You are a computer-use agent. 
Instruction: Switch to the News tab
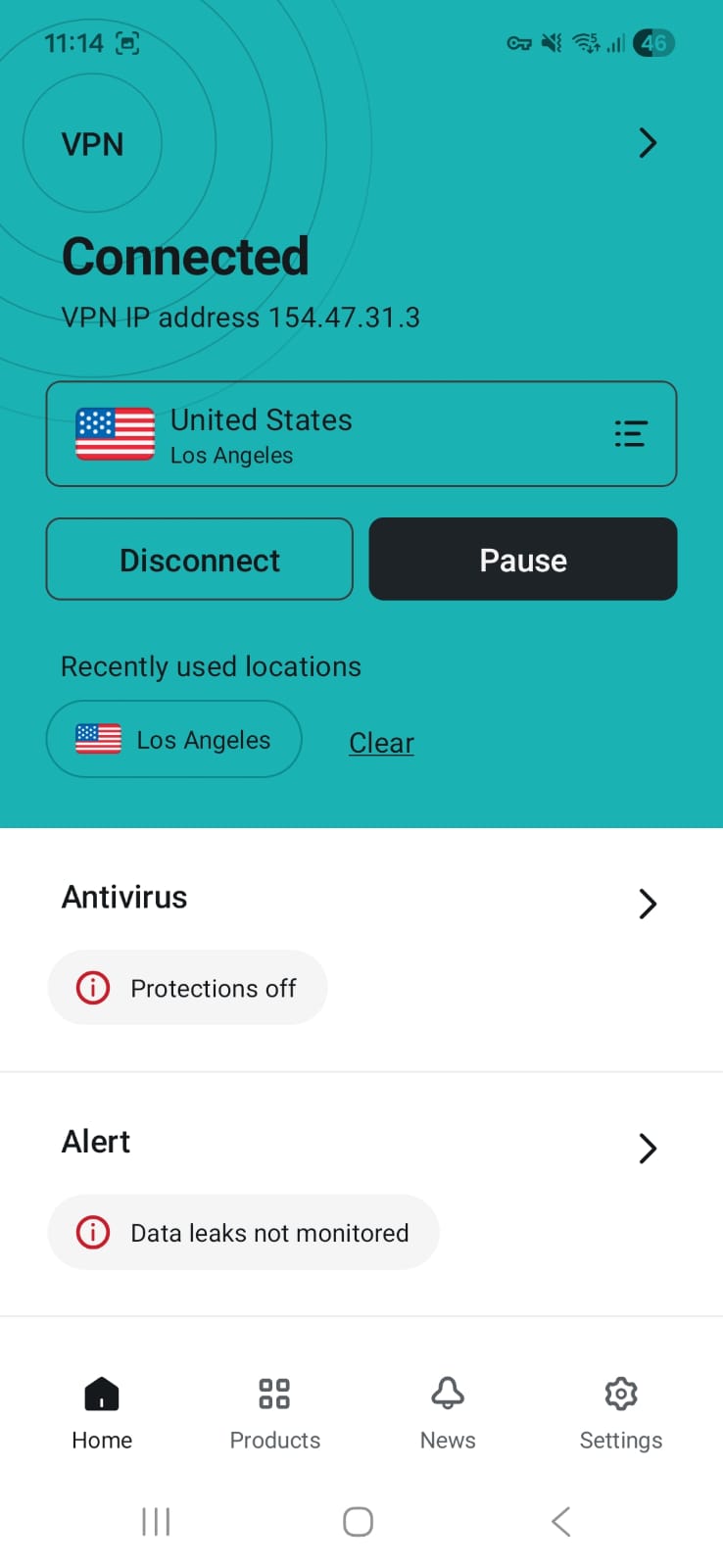coord(448,1411)
